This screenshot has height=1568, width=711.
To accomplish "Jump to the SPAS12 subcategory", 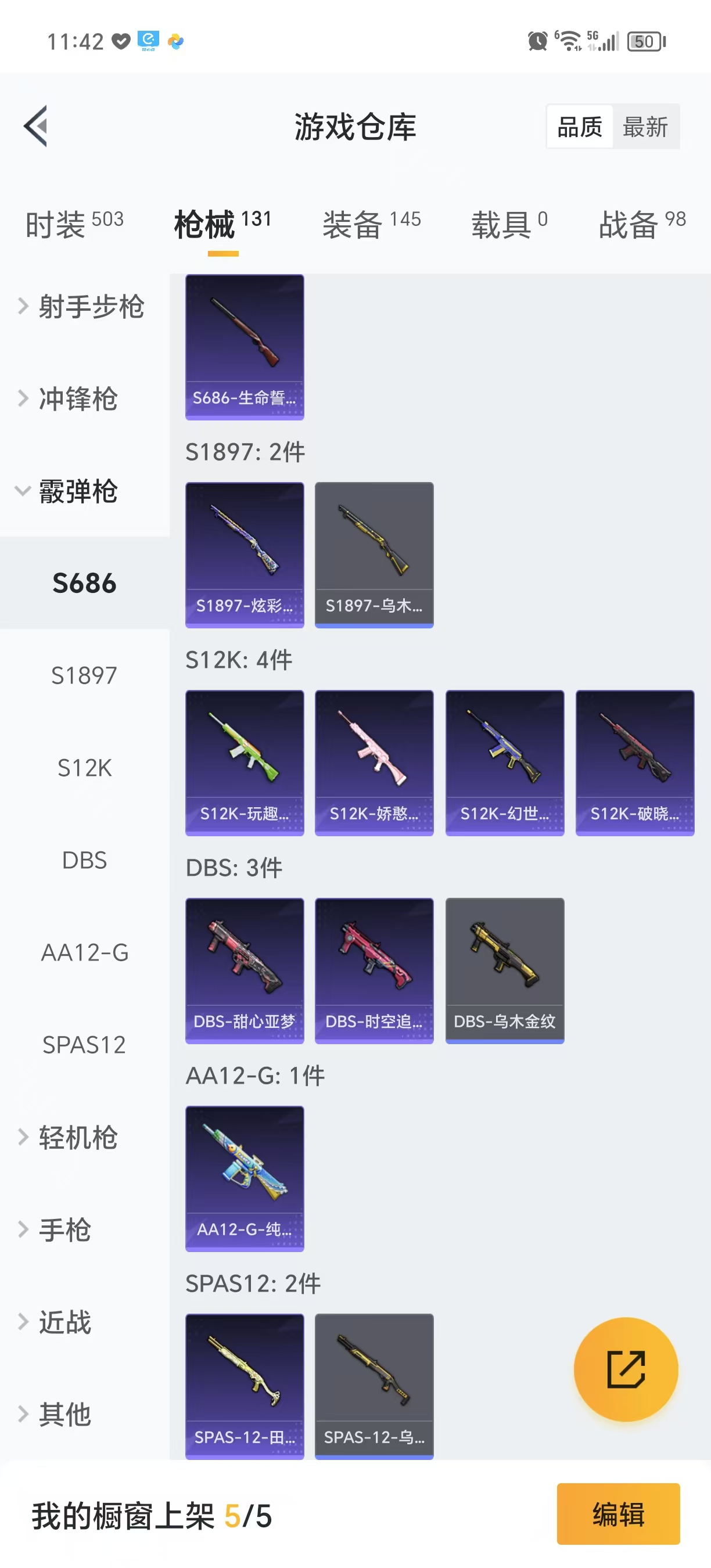I will coord(85,1045).
